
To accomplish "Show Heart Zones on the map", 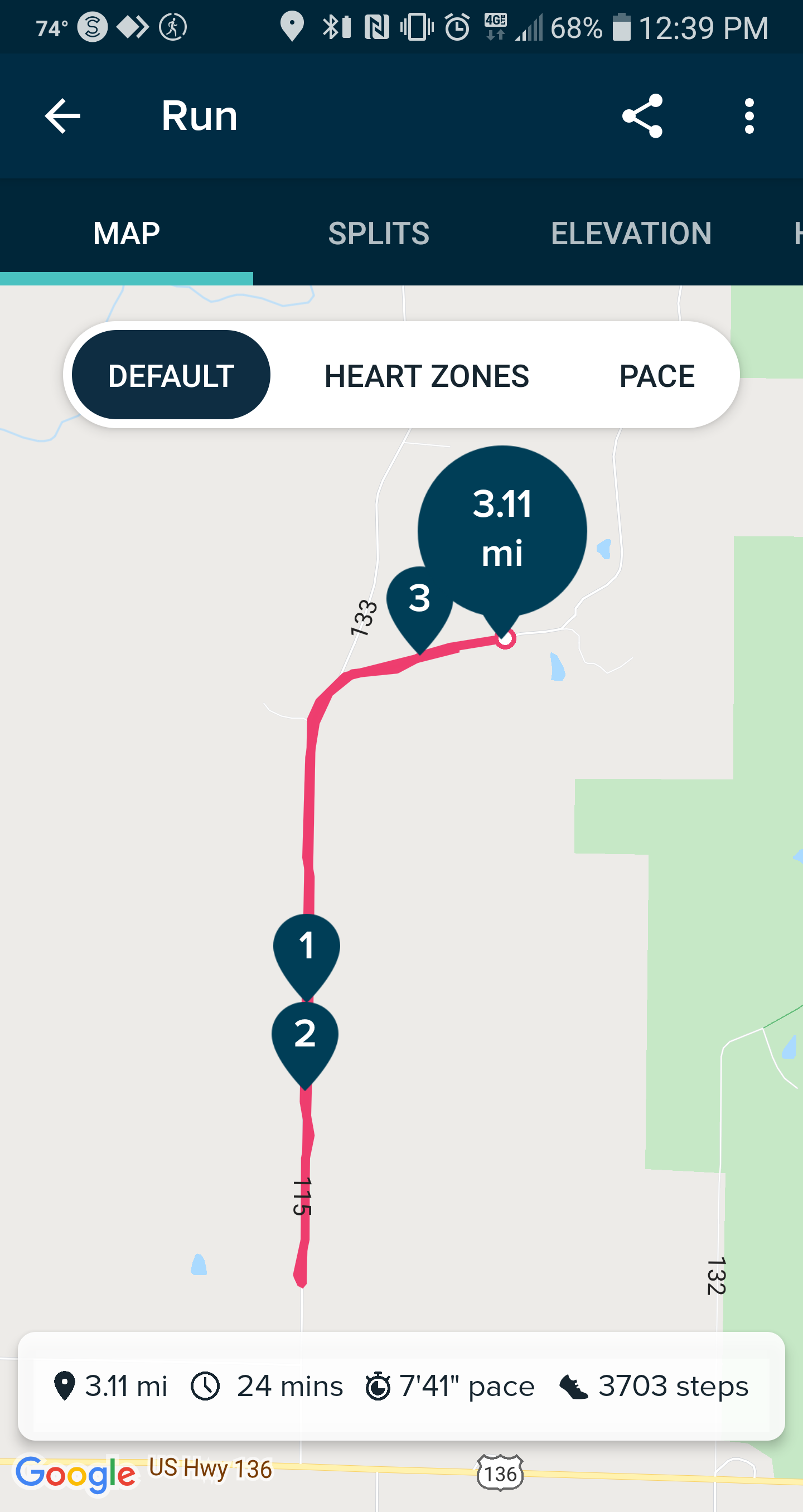I will 427,376.
